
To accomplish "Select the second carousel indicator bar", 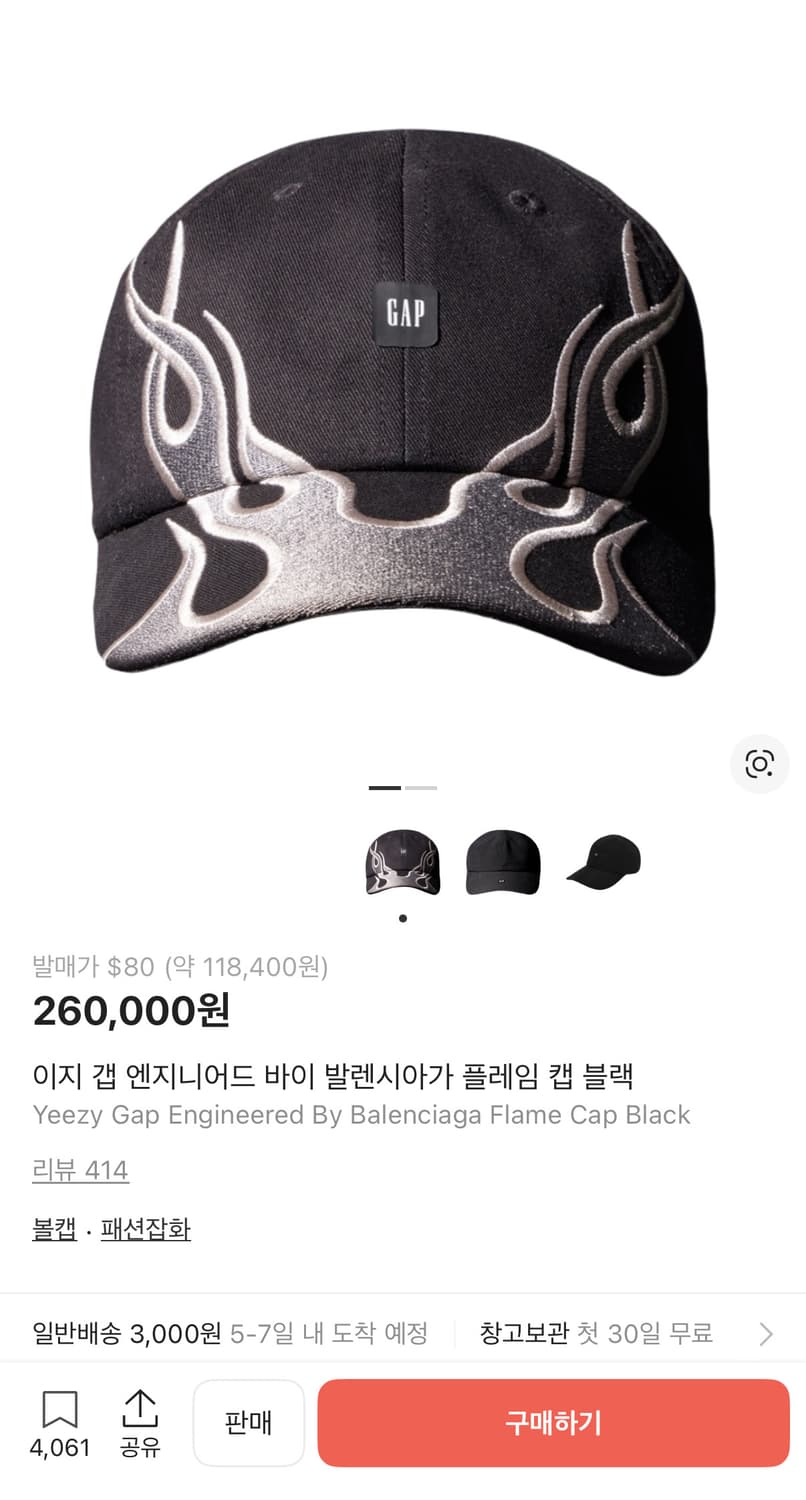I will (421, 788).
